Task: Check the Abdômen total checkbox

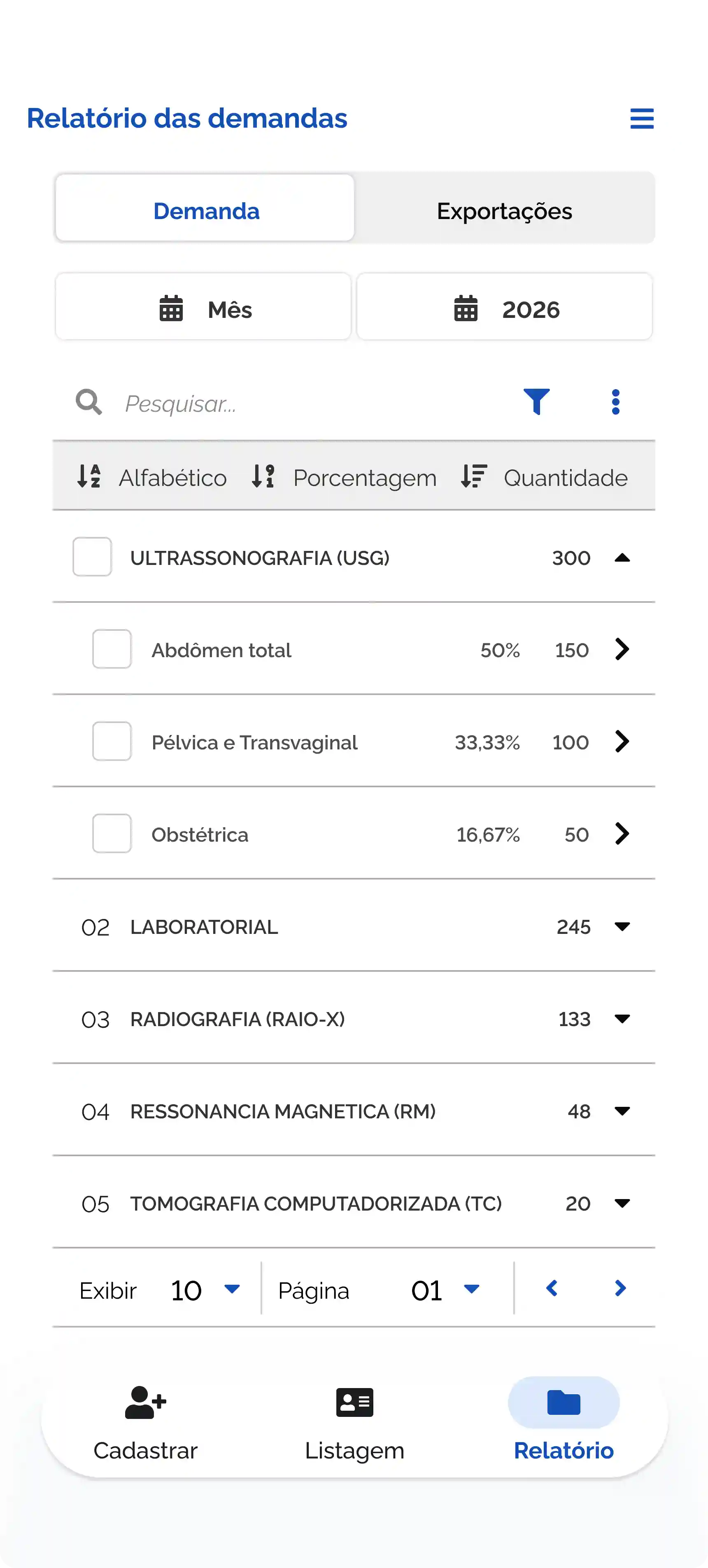Action: [x=112, y=649]
